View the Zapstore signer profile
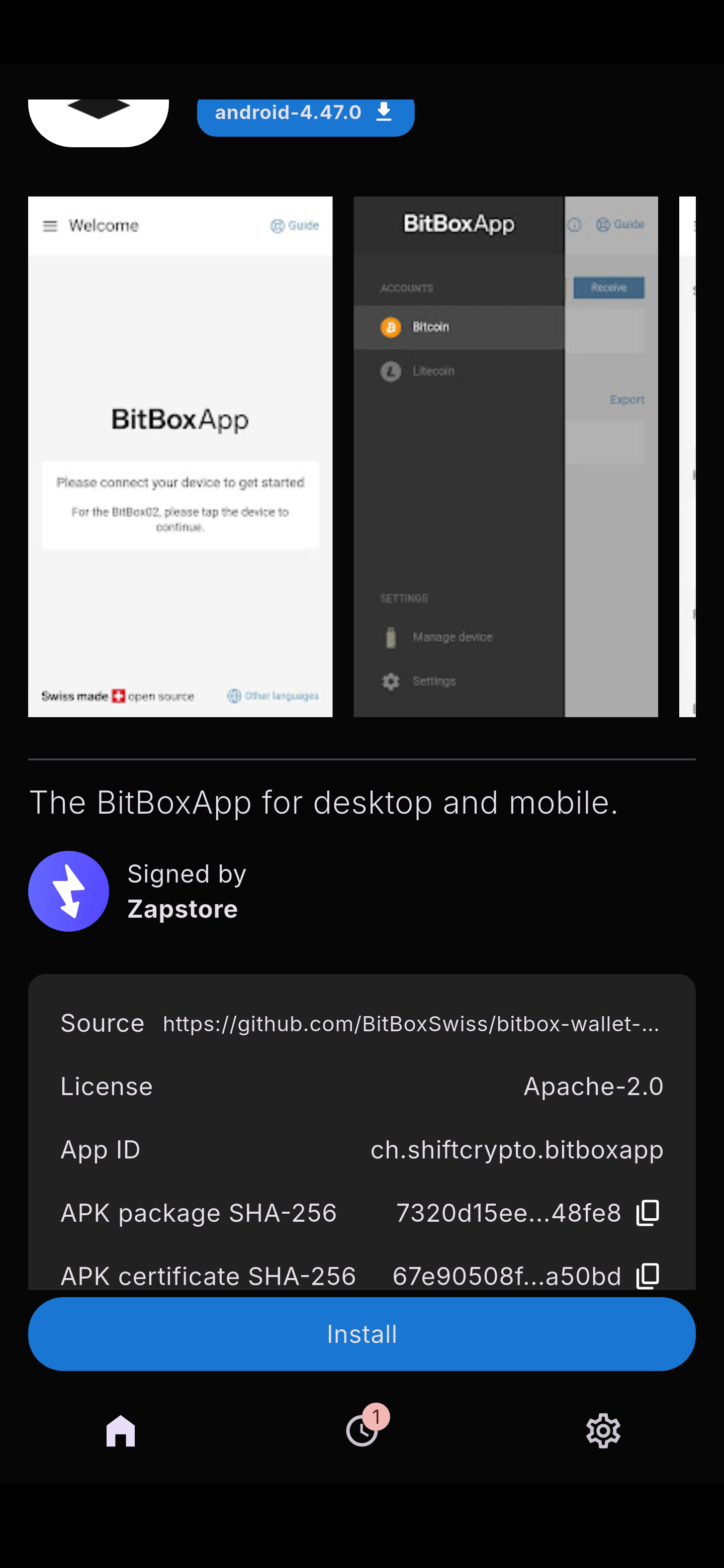 [138, 891]
